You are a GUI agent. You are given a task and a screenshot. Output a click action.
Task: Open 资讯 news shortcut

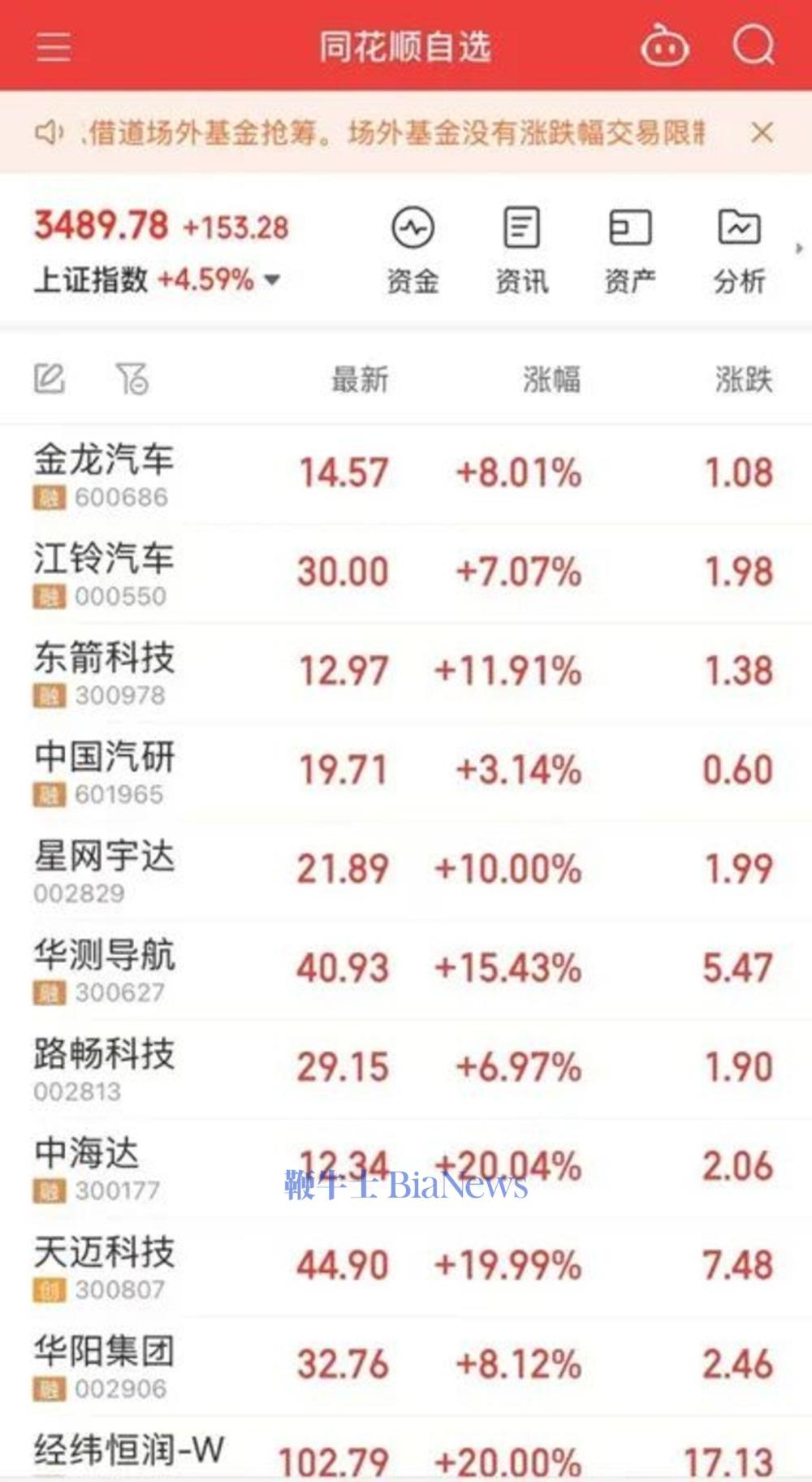(521, 251)
